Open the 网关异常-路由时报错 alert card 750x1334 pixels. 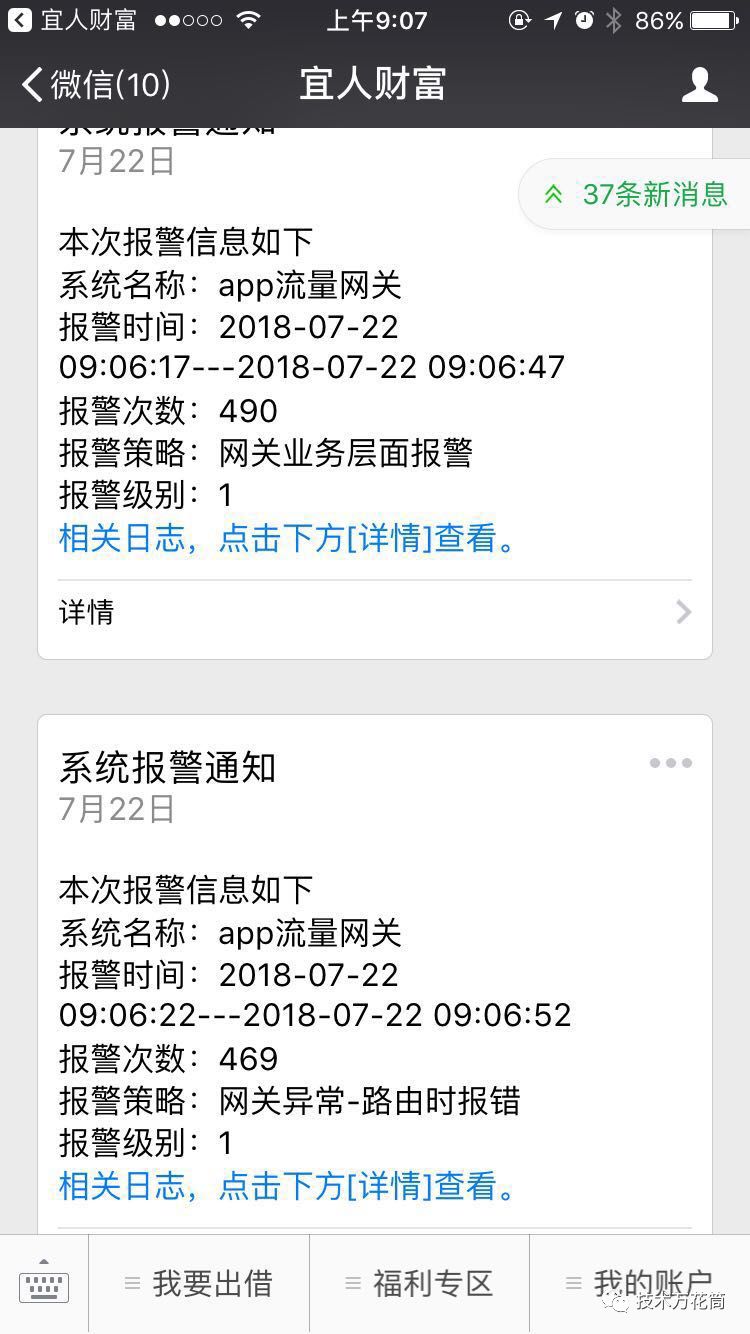pyautogui.click(x=374, y=1000)
